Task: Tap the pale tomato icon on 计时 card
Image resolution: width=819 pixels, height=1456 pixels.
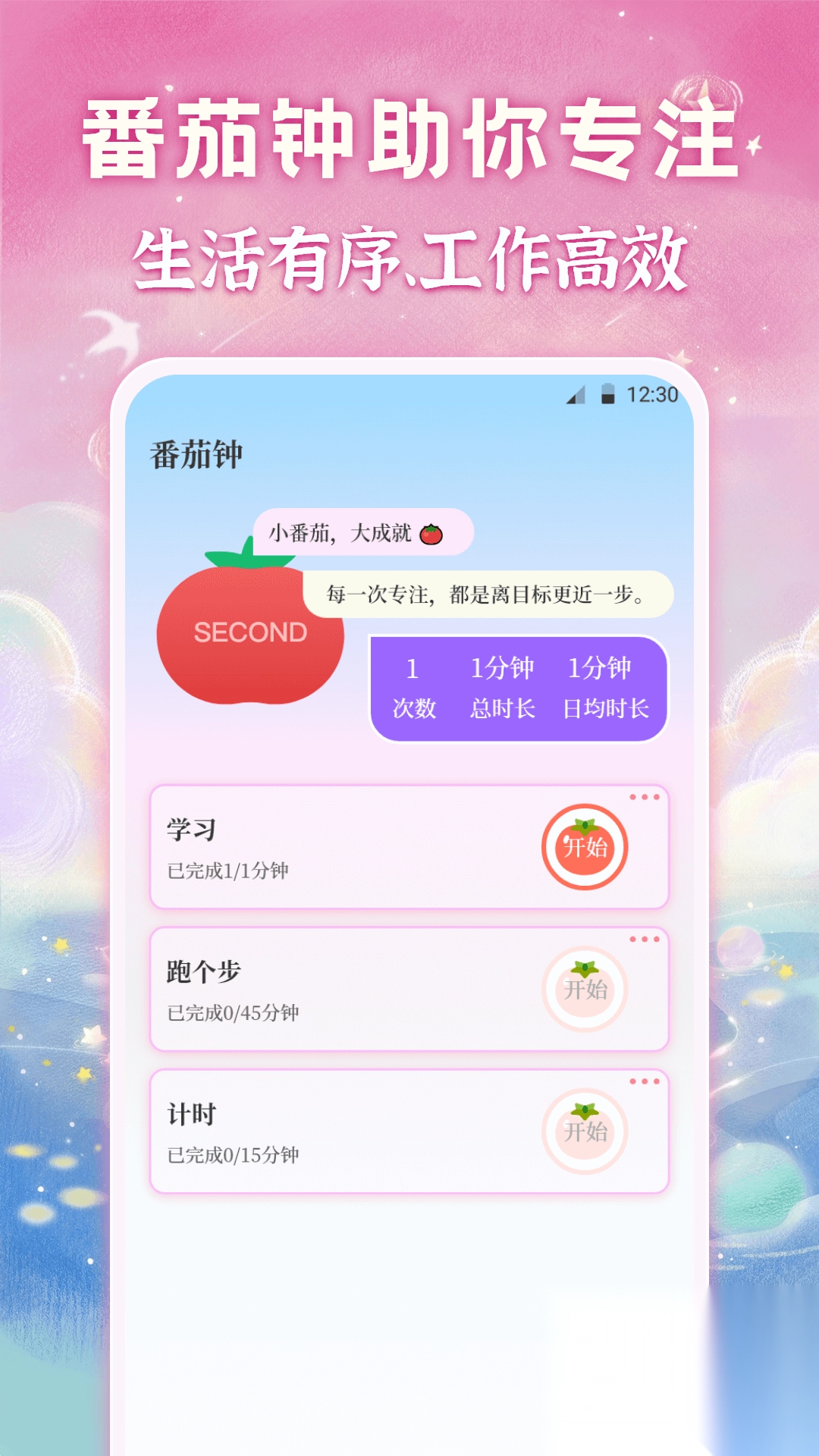Action: tap(584, 1130)
